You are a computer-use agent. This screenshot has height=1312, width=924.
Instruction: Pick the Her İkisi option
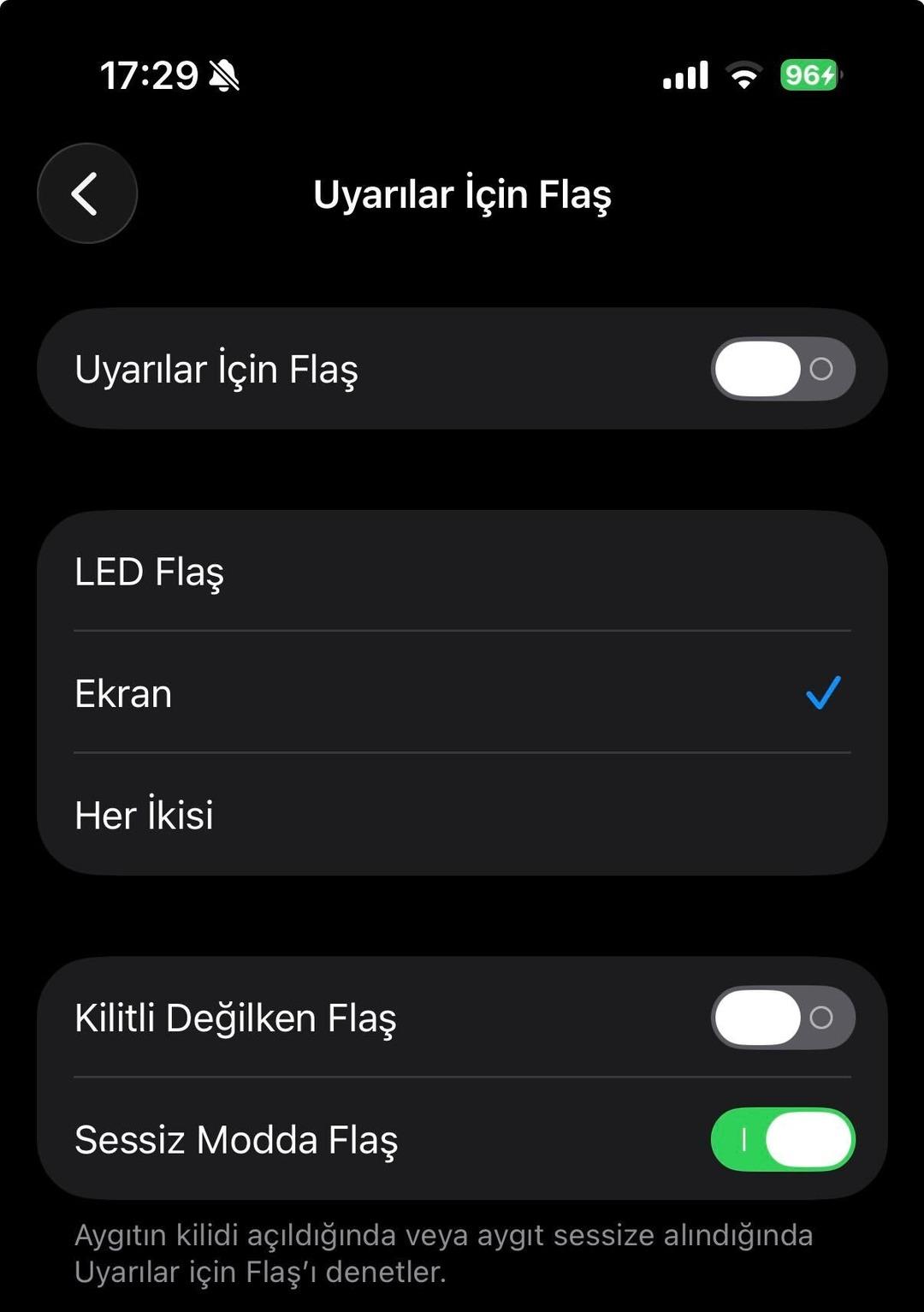(x=462, y=815)
